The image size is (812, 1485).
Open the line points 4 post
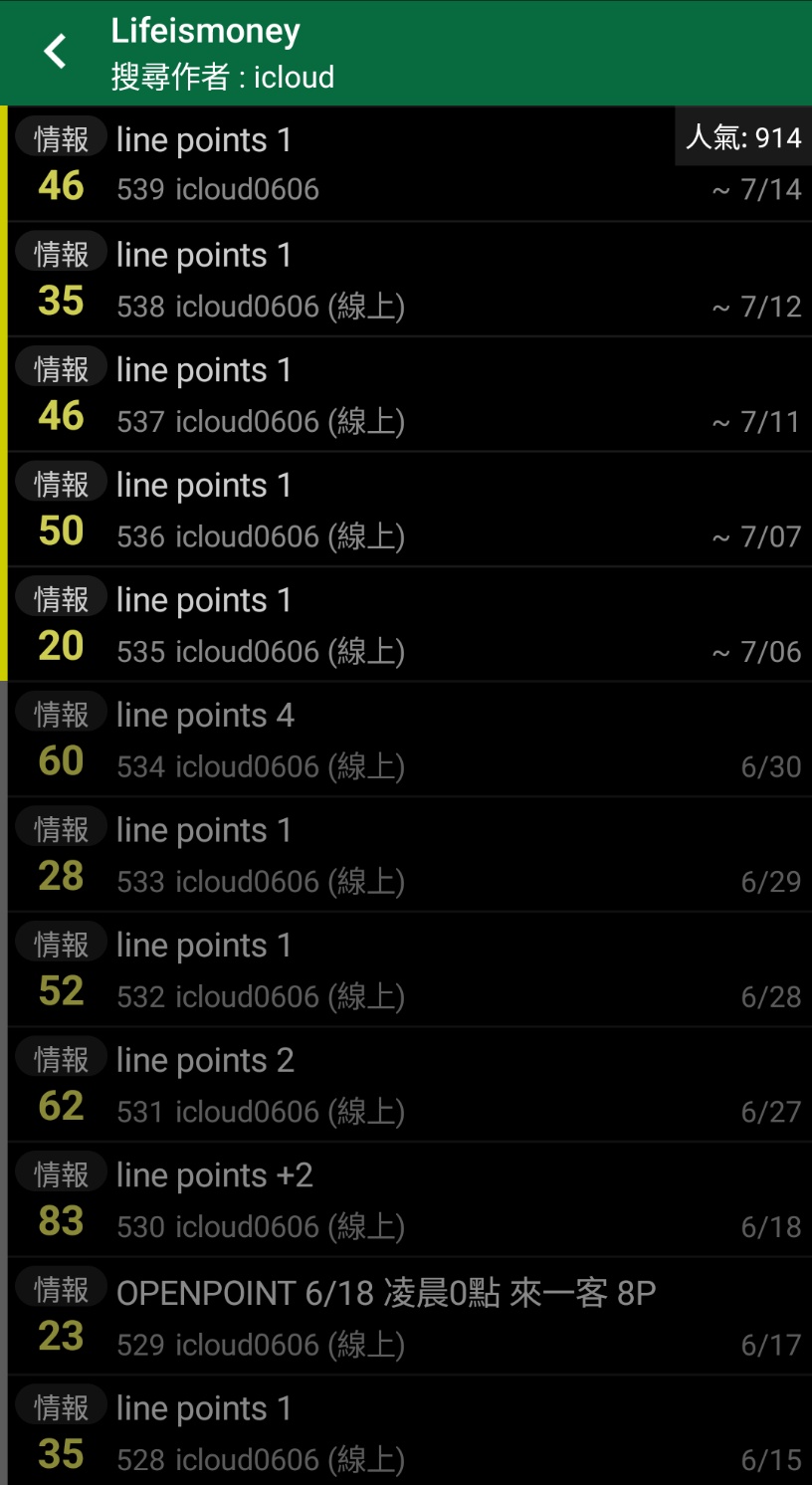pos(398,740)
